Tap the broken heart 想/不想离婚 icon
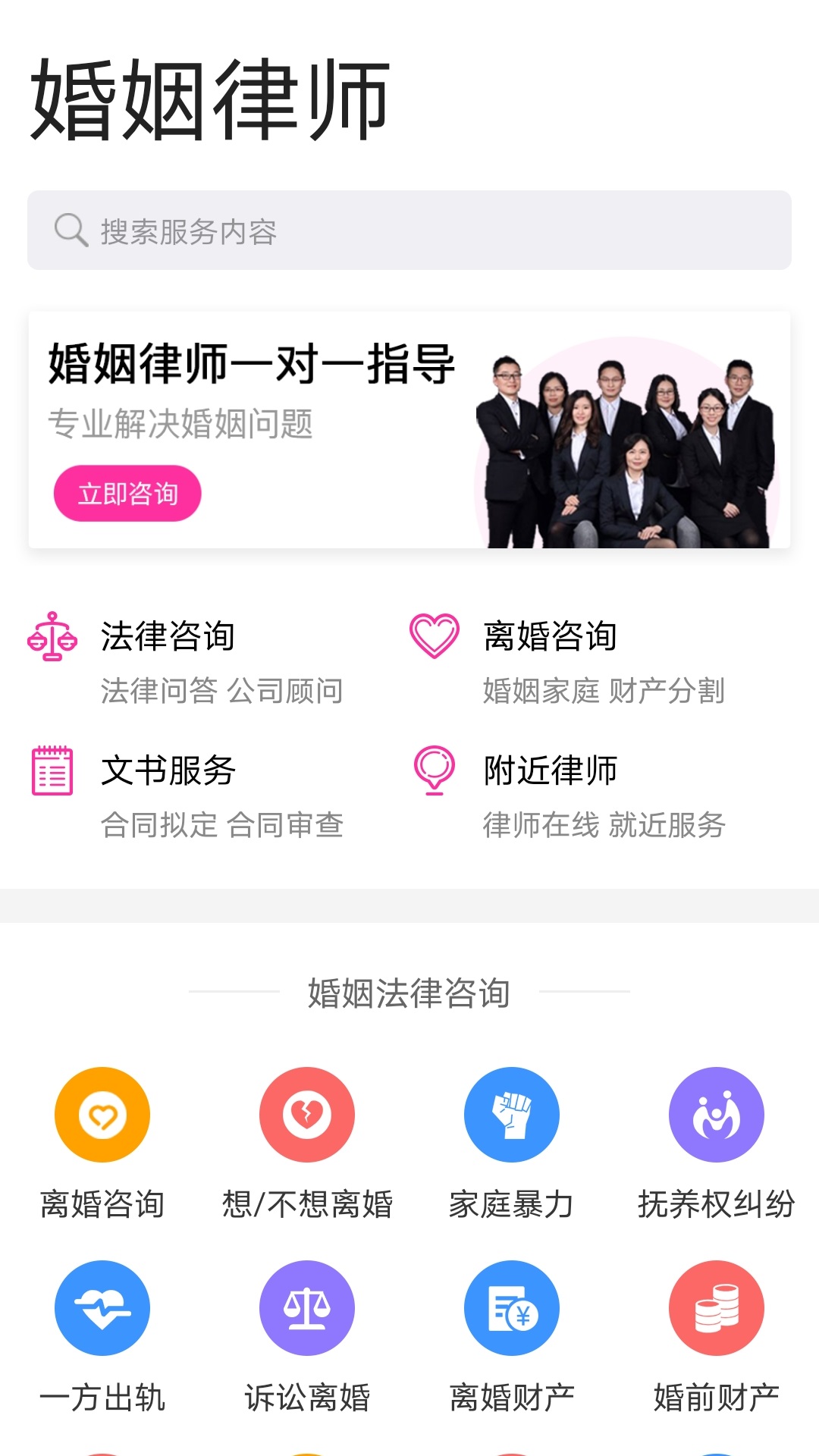 point(306,1115)
